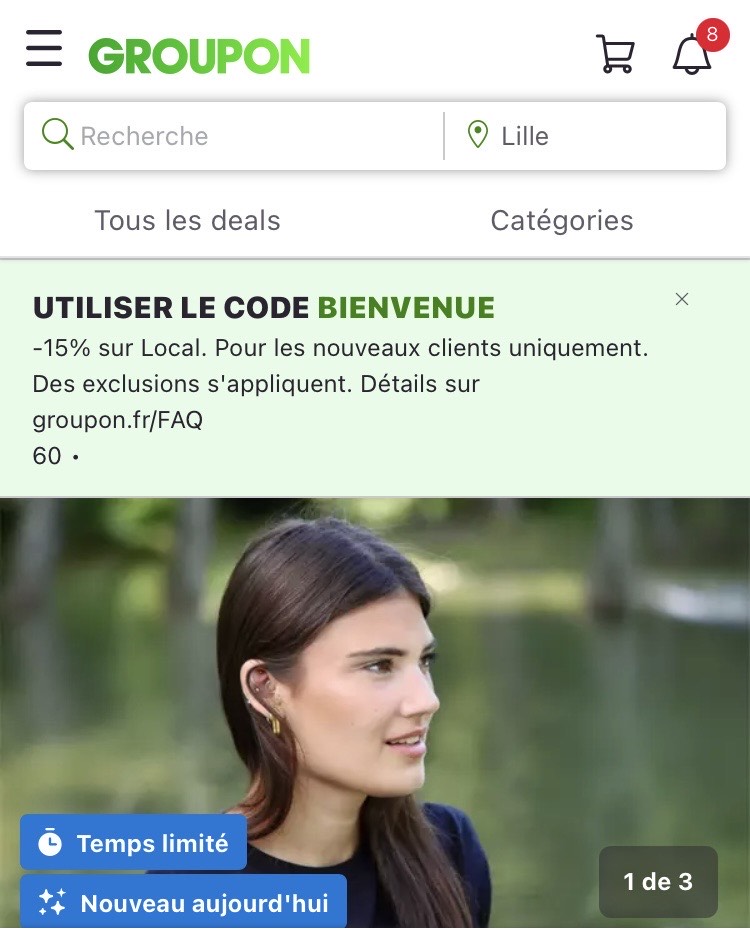This screenshot has width=750, height=943.
Task: Open the shopping cart
Action: (x=616, y=54)
